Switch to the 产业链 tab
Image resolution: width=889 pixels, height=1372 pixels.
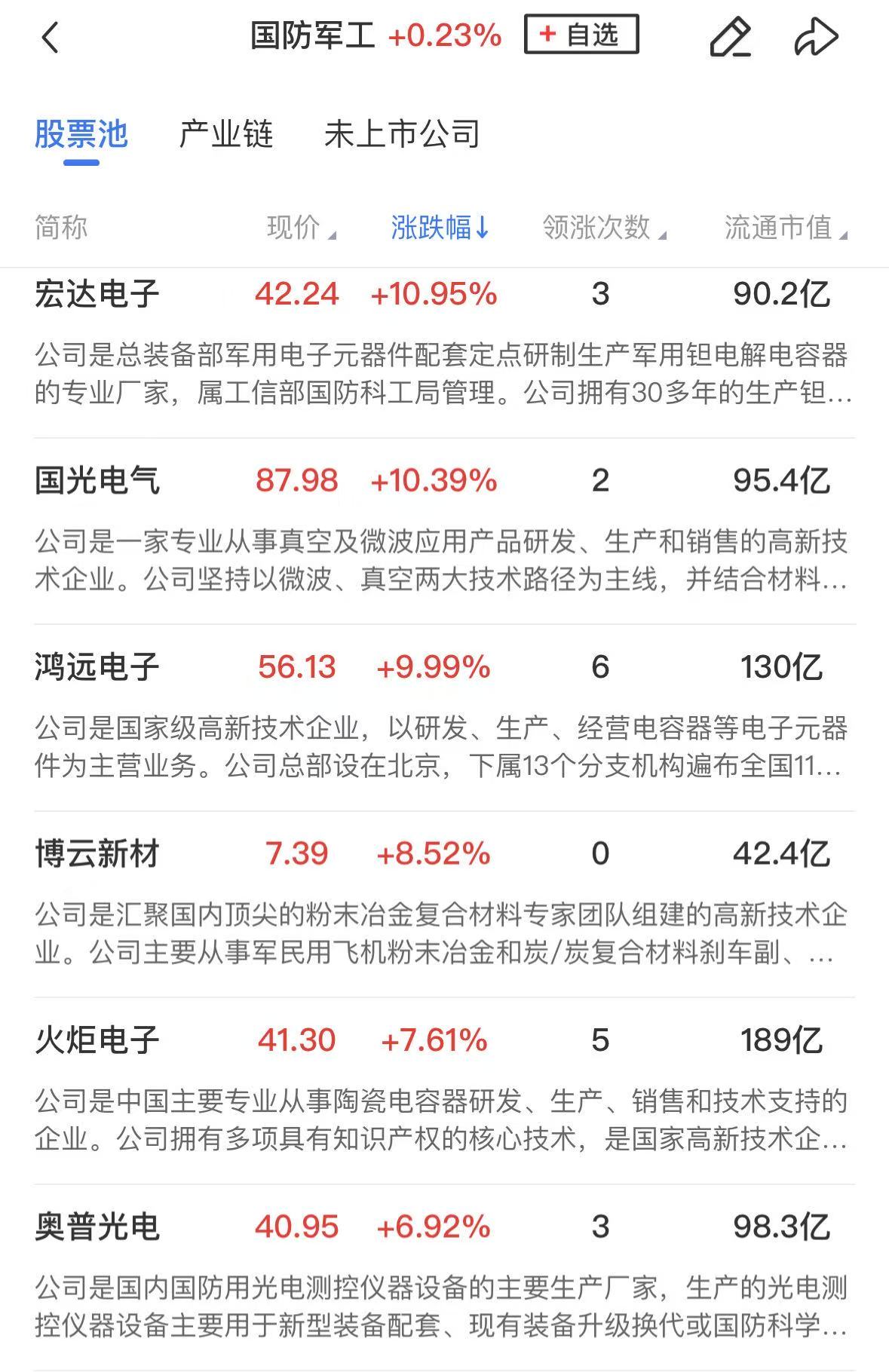click(x=225, y=135)
